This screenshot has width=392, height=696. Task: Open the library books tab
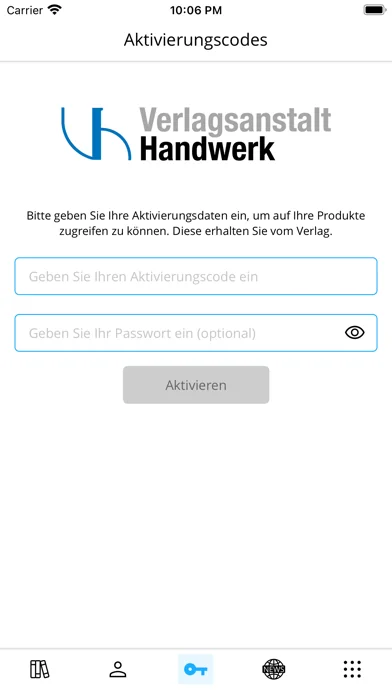click(40, 669)
